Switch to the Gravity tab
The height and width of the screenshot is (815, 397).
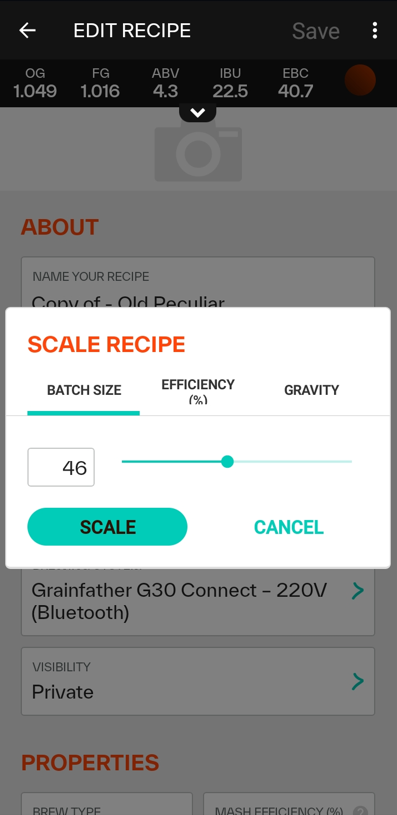[x=311, y=390]
